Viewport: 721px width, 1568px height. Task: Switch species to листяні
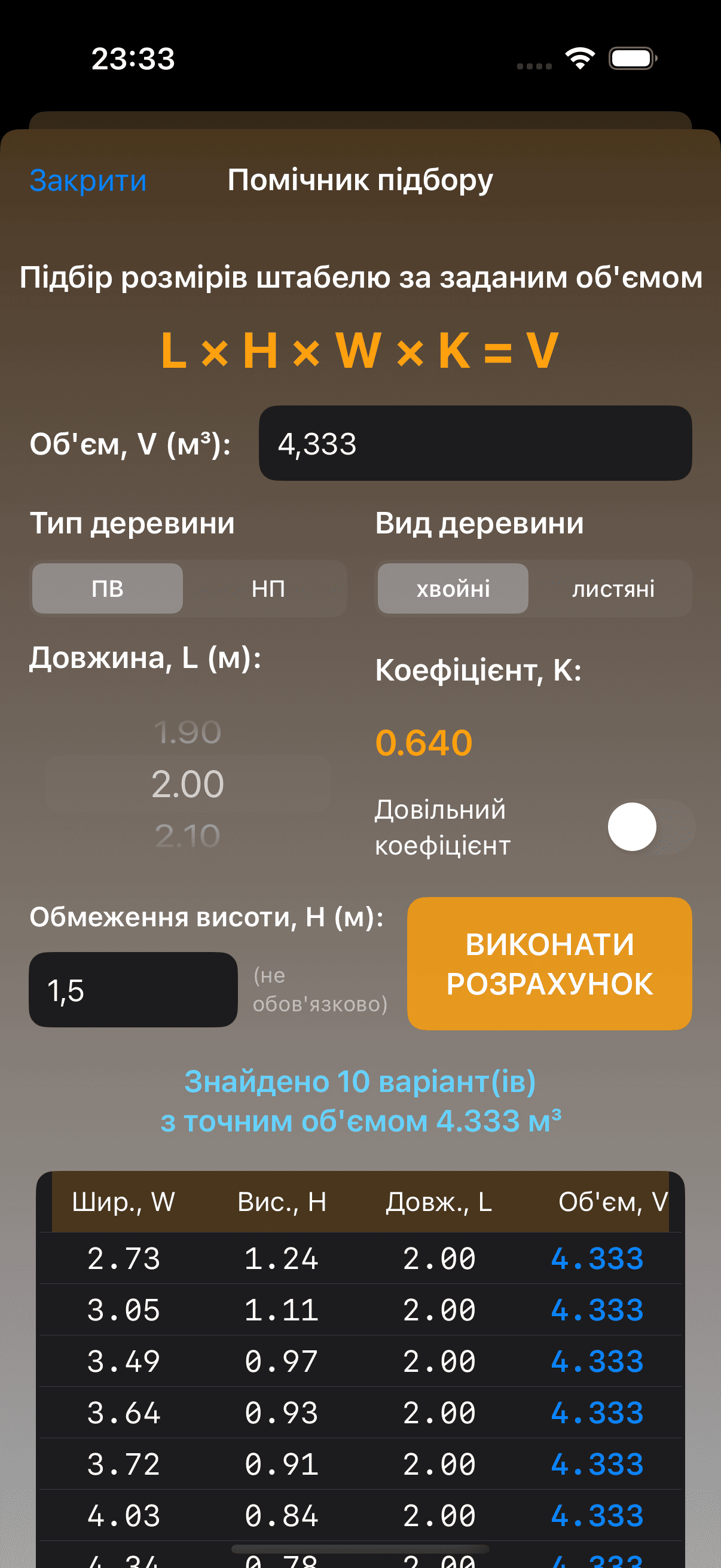coord(612,588)
